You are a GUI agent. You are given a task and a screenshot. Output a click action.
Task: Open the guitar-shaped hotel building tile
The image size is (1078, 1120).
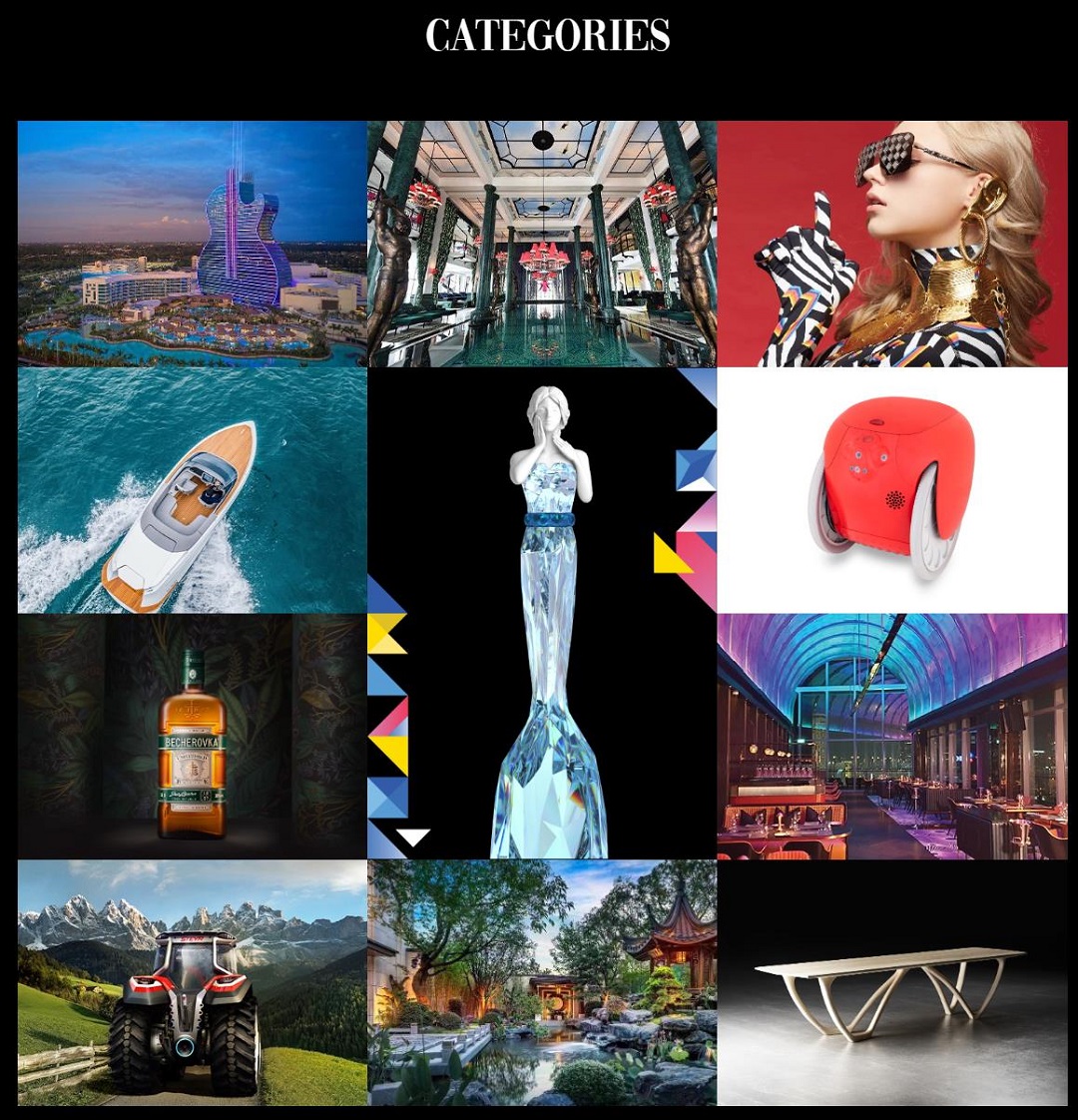[193, 244]
